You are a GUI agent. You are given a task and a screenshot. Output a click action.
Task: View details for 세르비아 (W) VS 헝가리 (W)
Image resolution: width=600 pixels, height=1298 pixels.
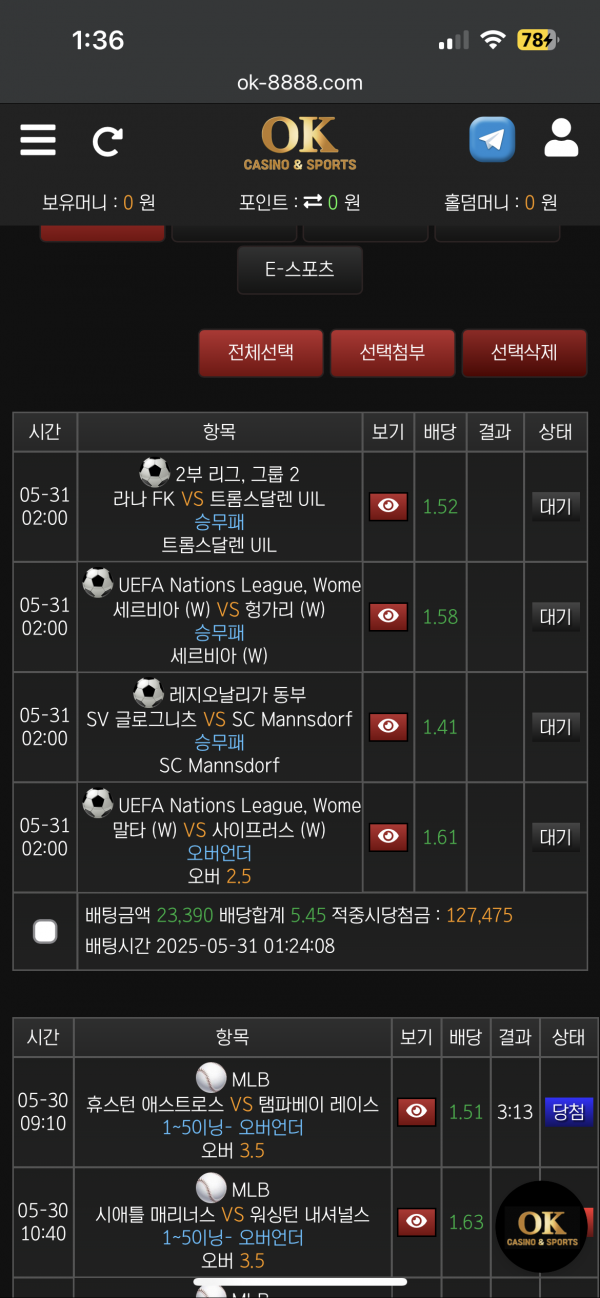pyautogui.click(x=389, y=616)
